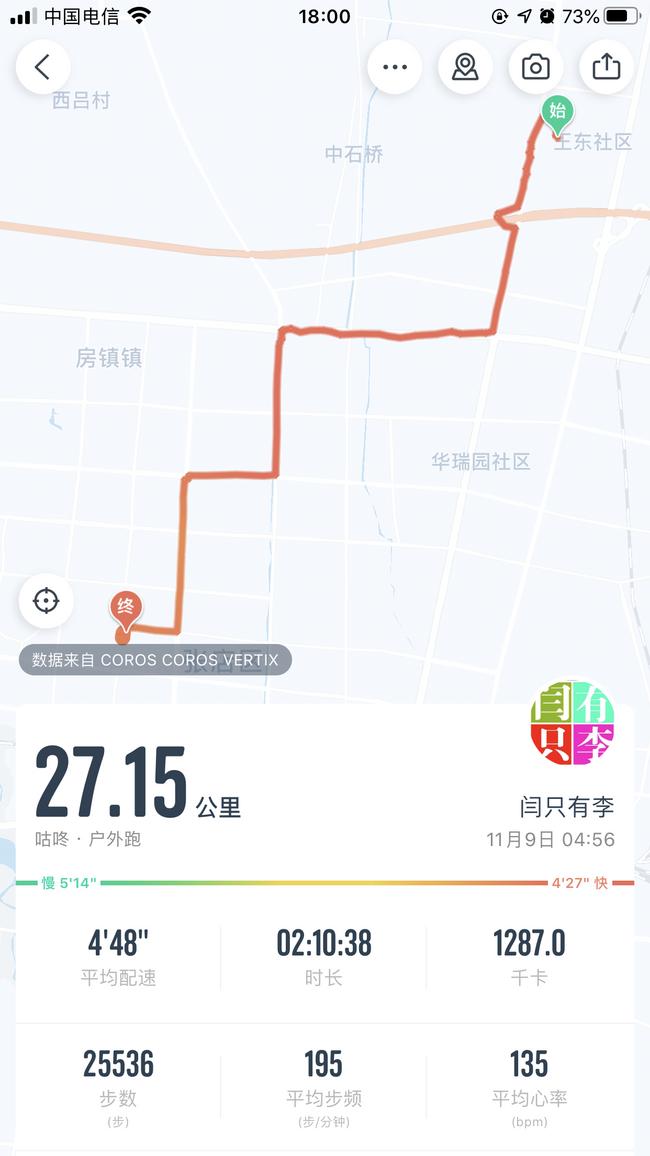Open the three-dot overflow menu

394,67
